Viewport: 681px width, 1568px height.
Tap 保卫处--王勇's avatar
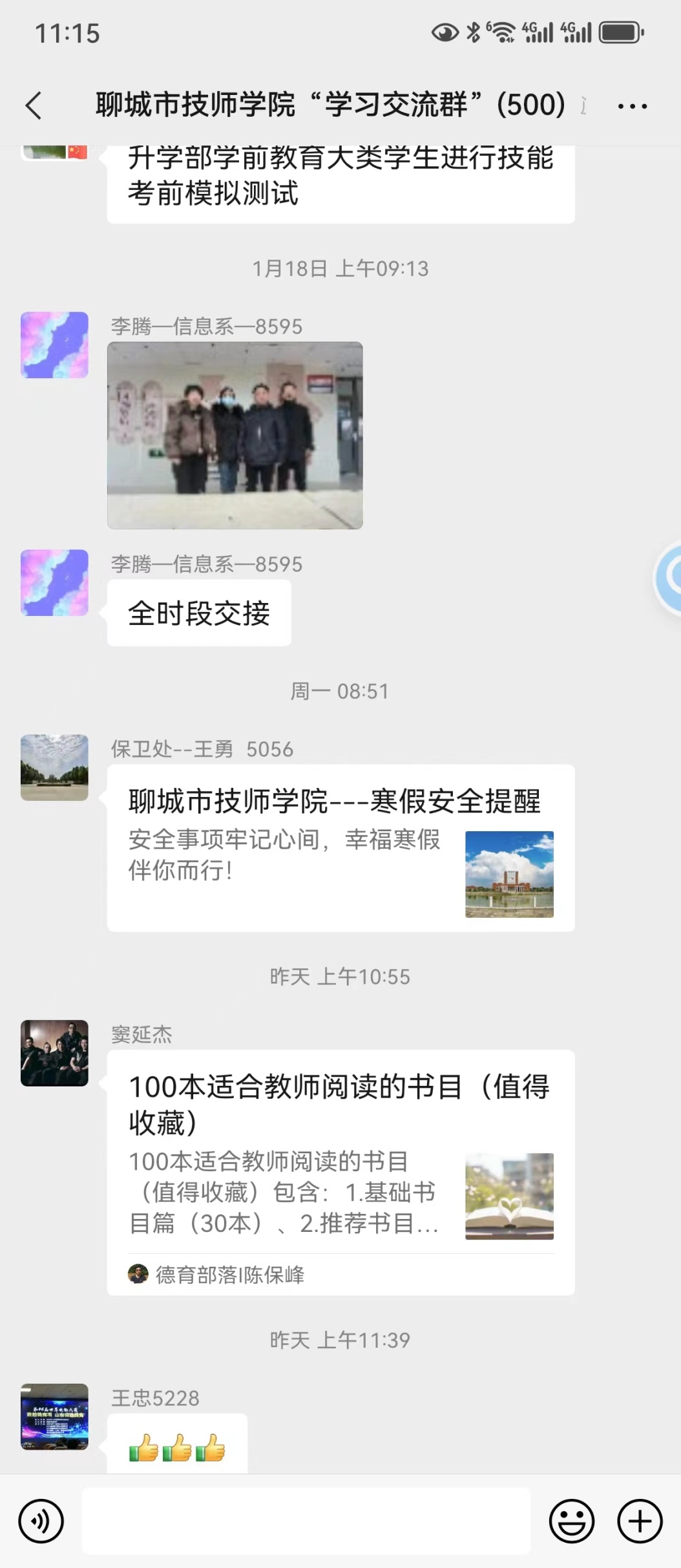54,767
